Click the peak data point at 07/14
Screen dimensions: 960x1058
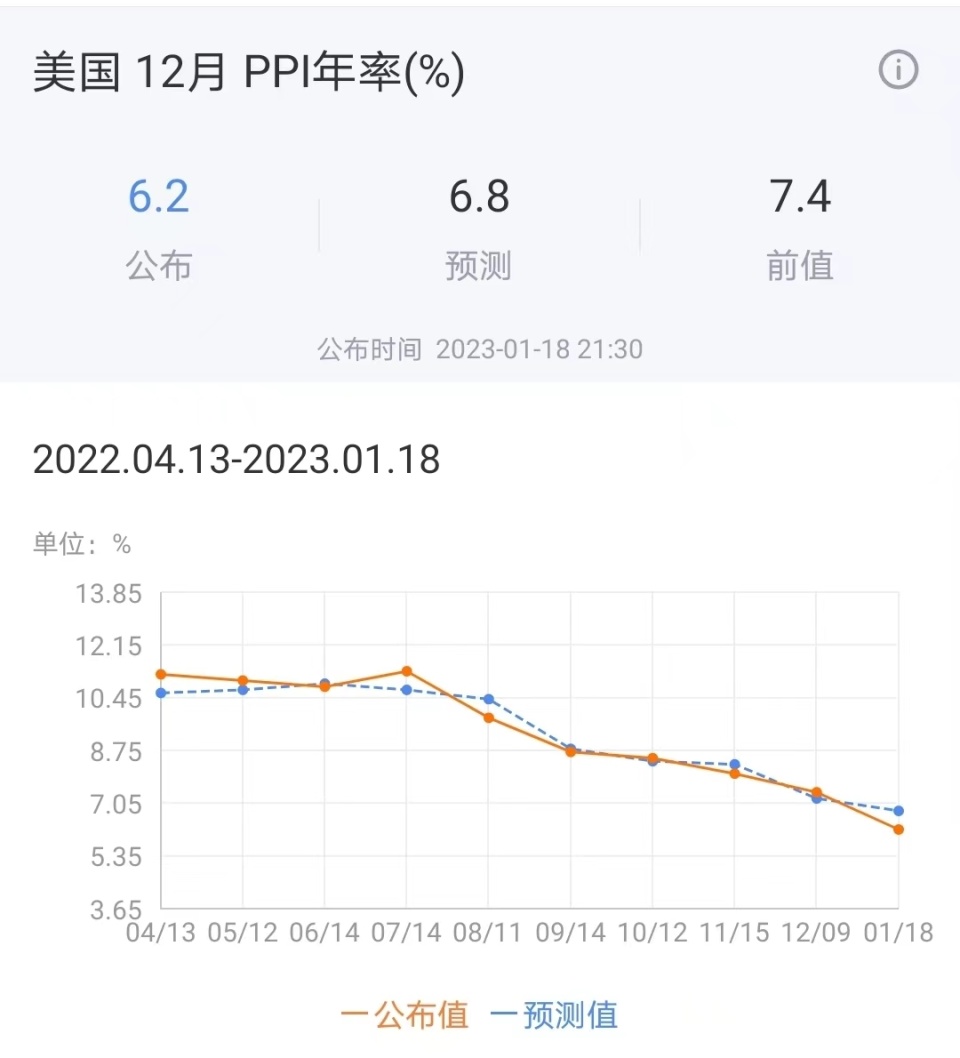pyautogui.click(x=406, y=671)
